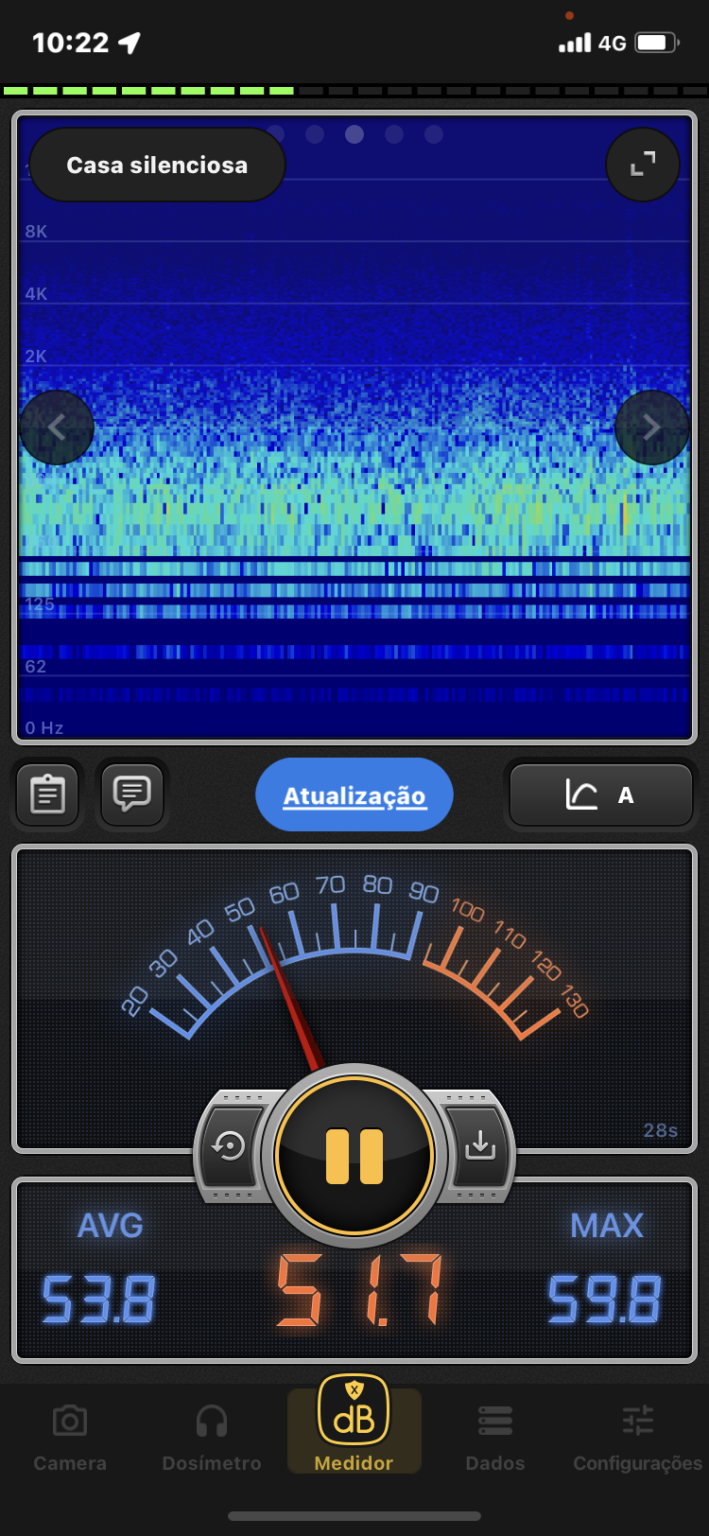
Task: Change the A frequency weighting
Action: click(x=600, y=796)
